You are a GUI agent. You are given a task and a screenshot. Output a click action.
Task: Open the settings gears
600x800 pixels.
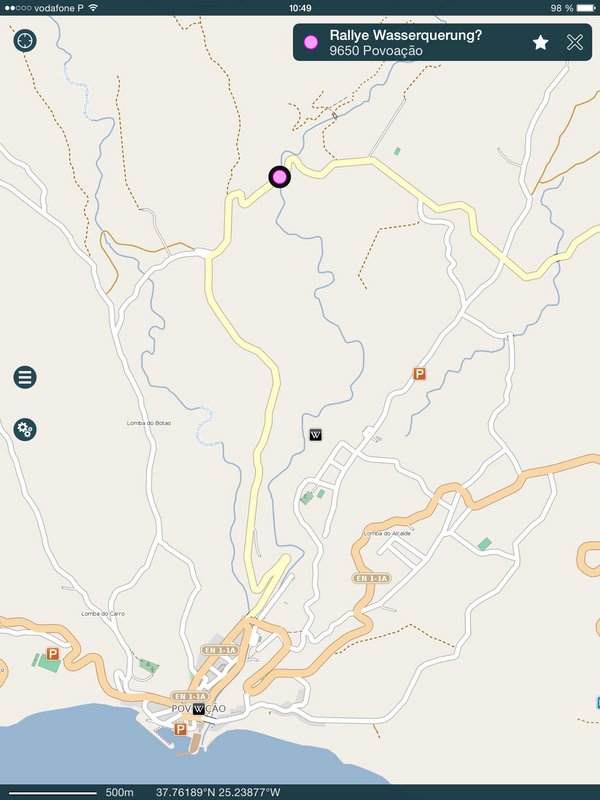pyautogui.click(x=25, y=430)
